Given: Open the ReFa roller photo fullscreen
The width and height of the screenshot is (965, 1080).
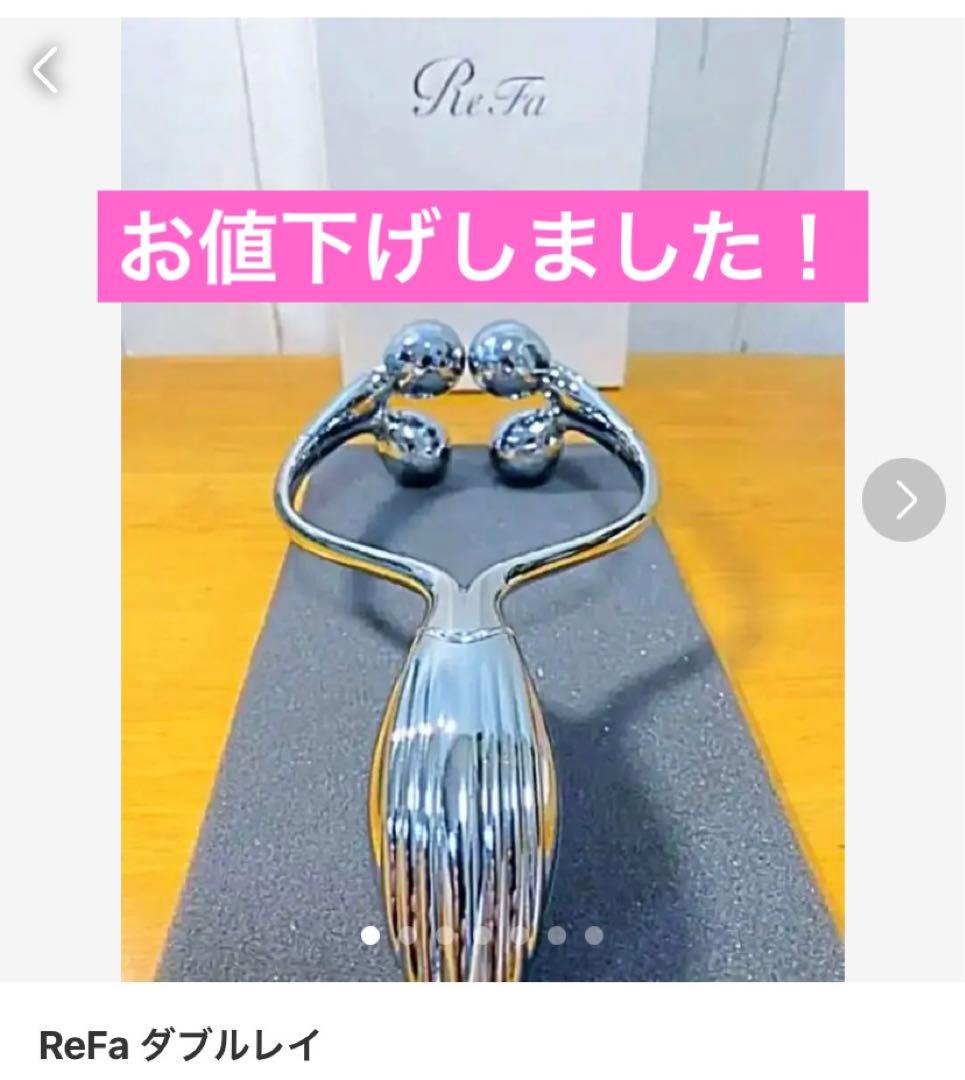Looking at the screenshot, I should coord(482,600).
